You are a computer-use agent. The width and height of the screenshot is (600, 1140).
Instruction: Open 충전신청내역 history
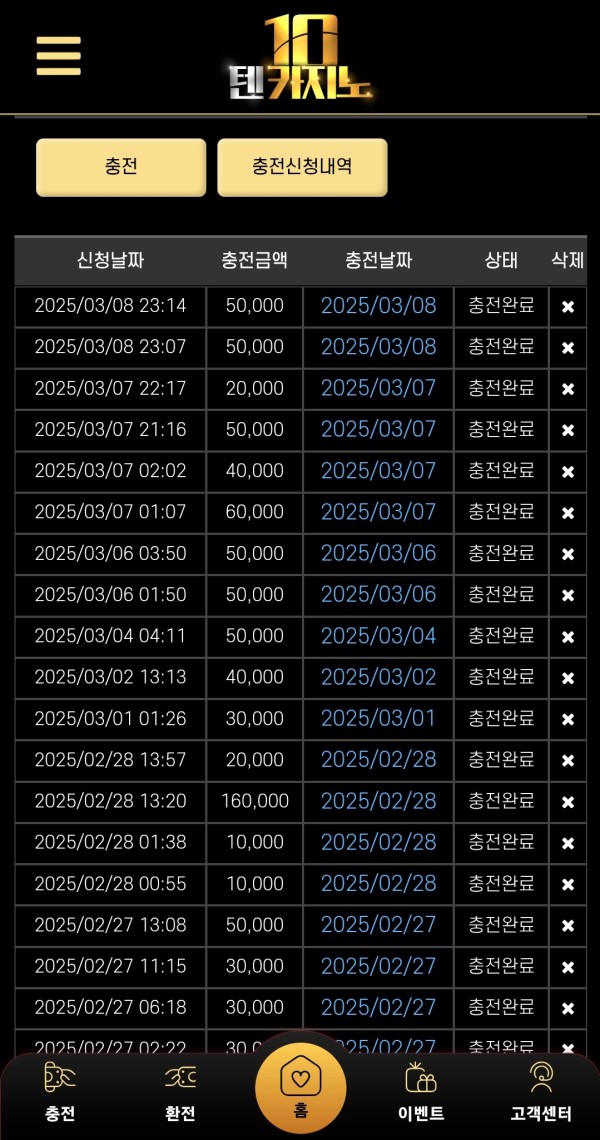tap(302, 167)
